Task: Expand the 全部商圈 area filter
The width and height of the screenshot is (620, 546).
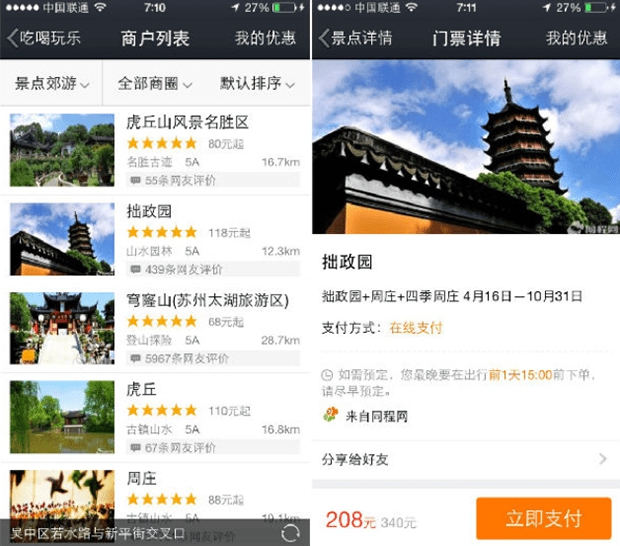Action: click(x=153, y=84)
